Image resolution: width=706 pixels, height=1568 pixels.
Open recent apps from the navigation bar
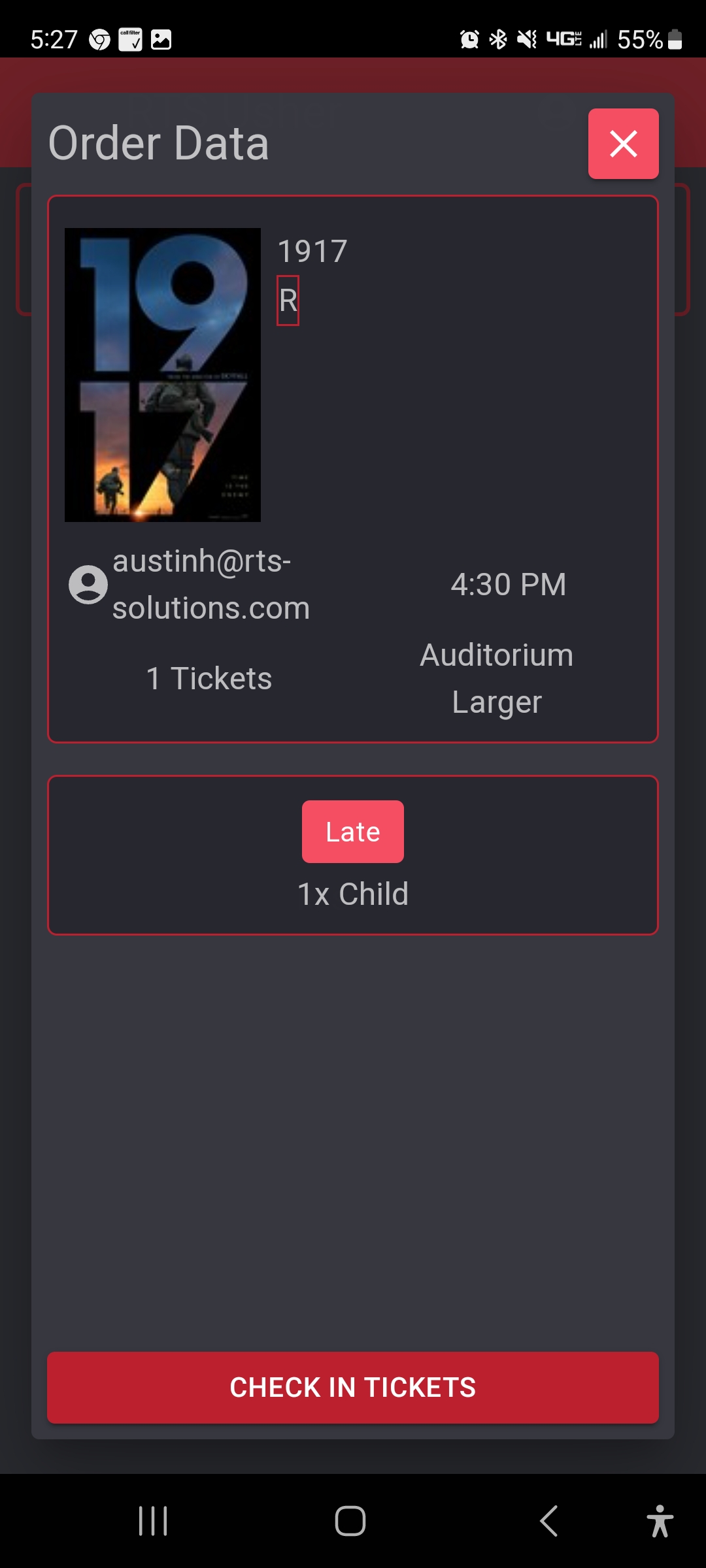coord(154,1521)
